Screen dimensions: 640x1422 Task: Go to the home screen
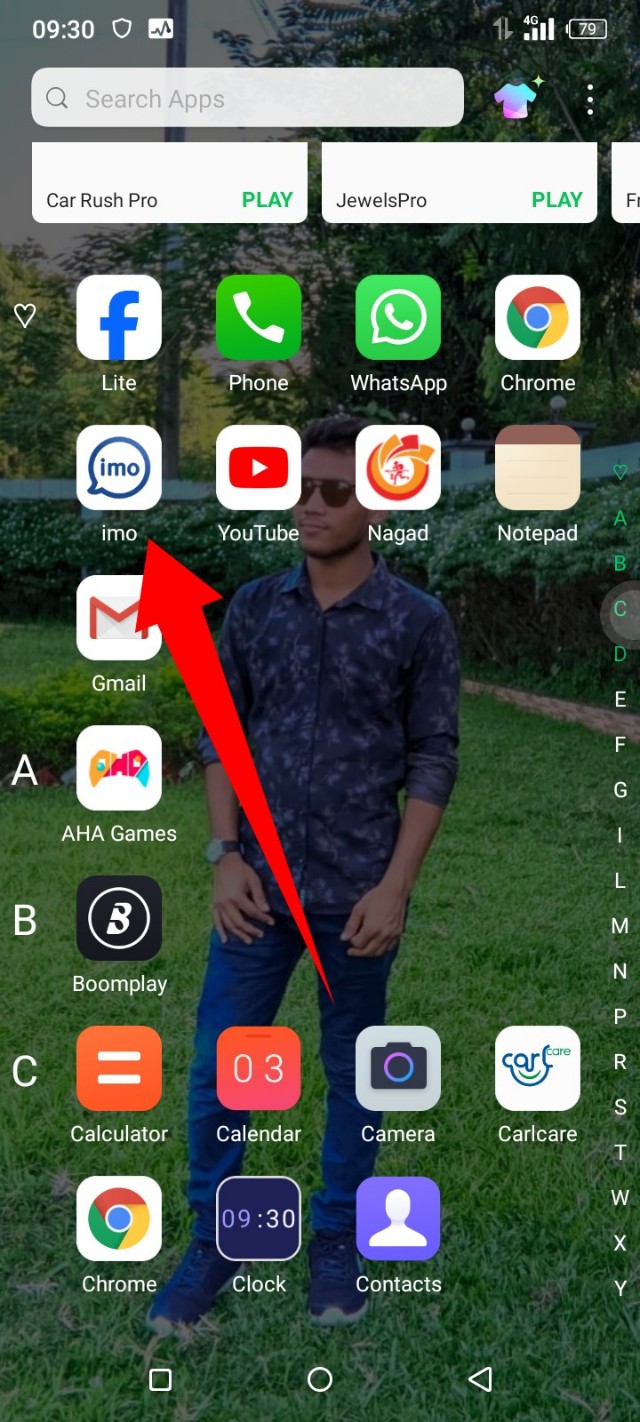click(320, 1380)
